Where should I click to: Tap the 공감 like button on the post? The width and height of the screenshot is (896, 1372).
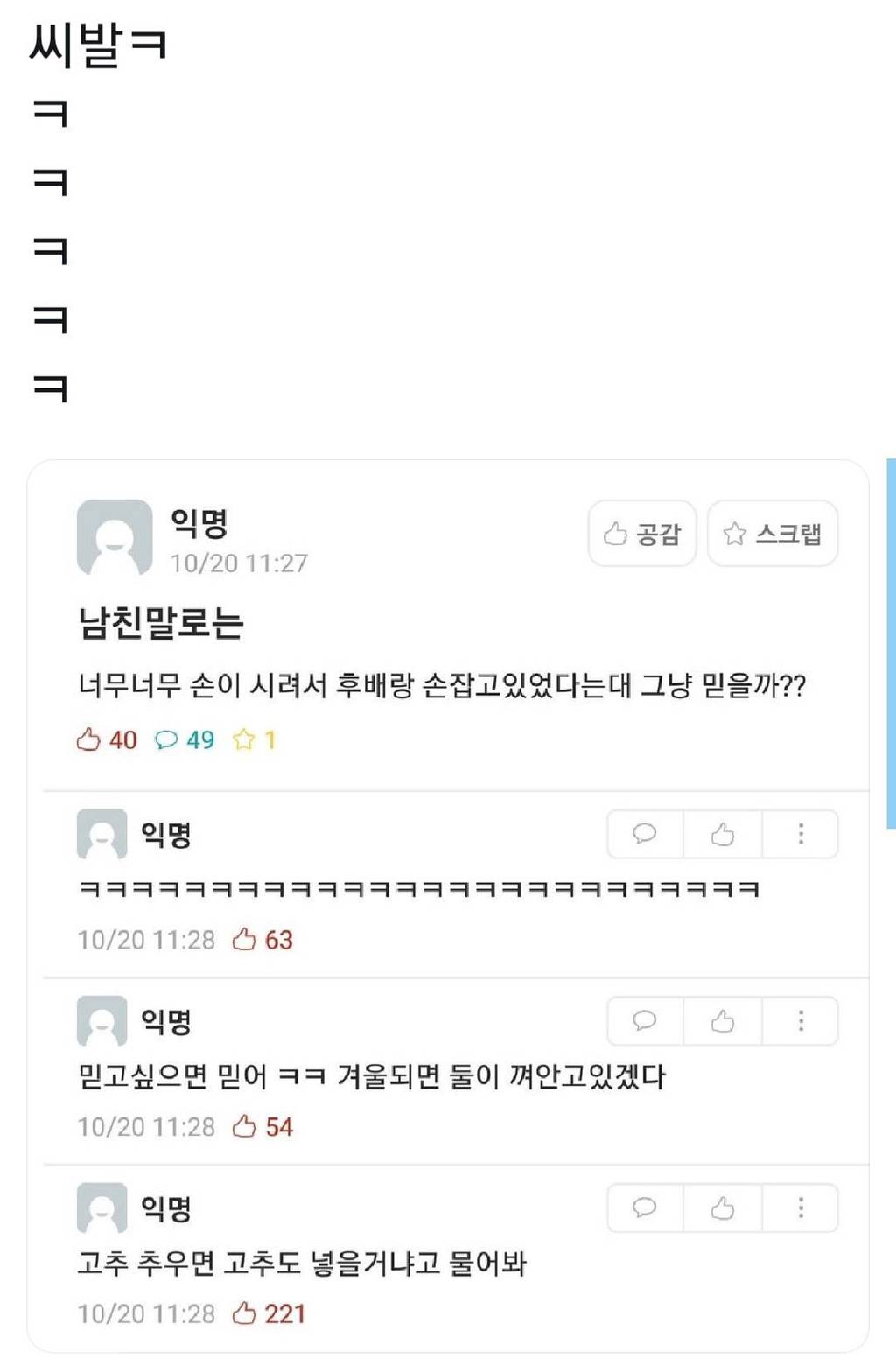pos(641,534)
